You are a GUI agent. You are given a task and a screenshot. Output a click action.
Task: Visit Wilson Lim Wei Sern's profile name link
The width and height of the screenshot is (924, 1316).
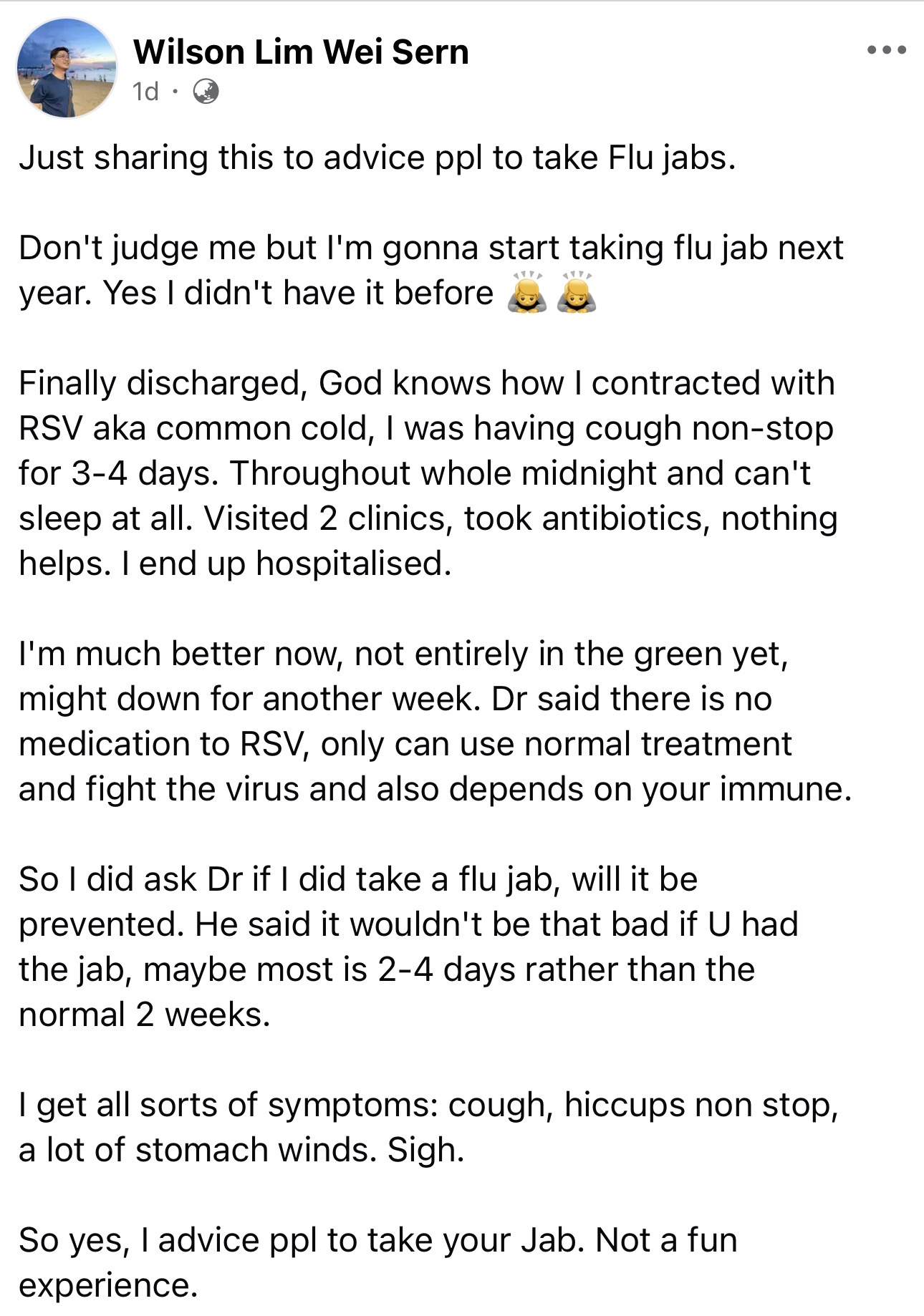point(301,52)
